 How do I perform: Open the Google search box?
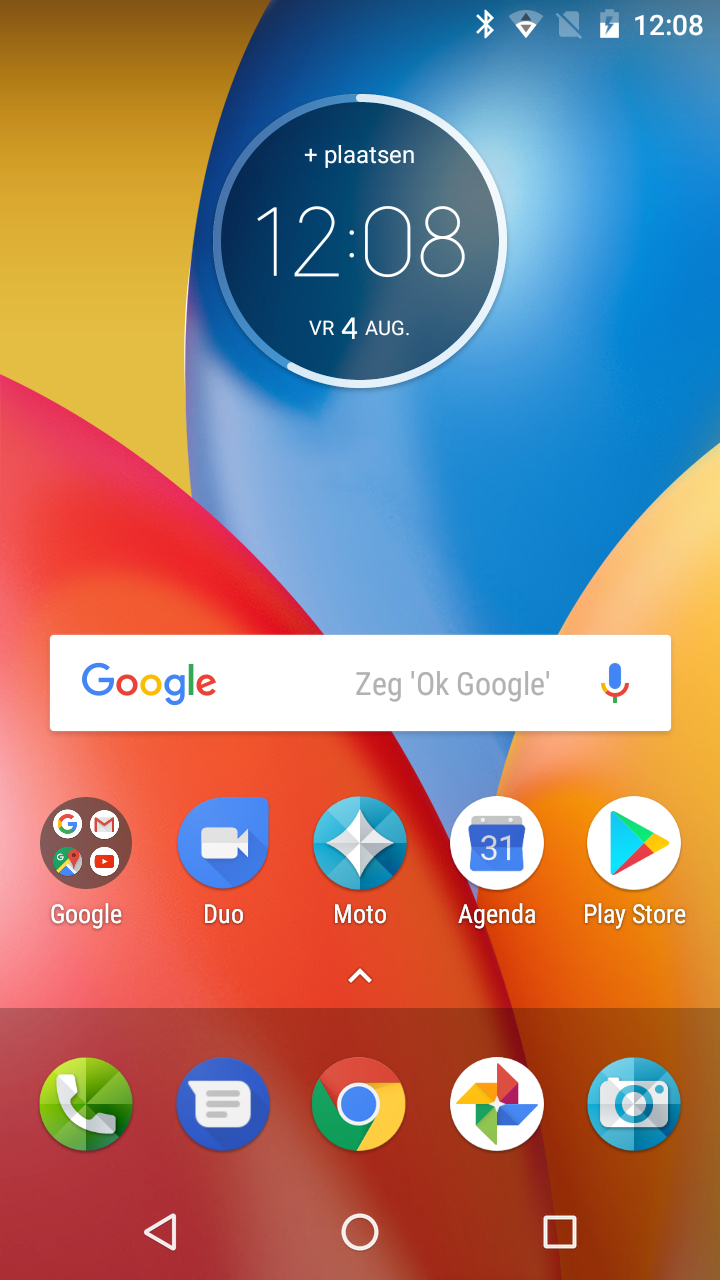pyautogui.click(x=360, y=683)
